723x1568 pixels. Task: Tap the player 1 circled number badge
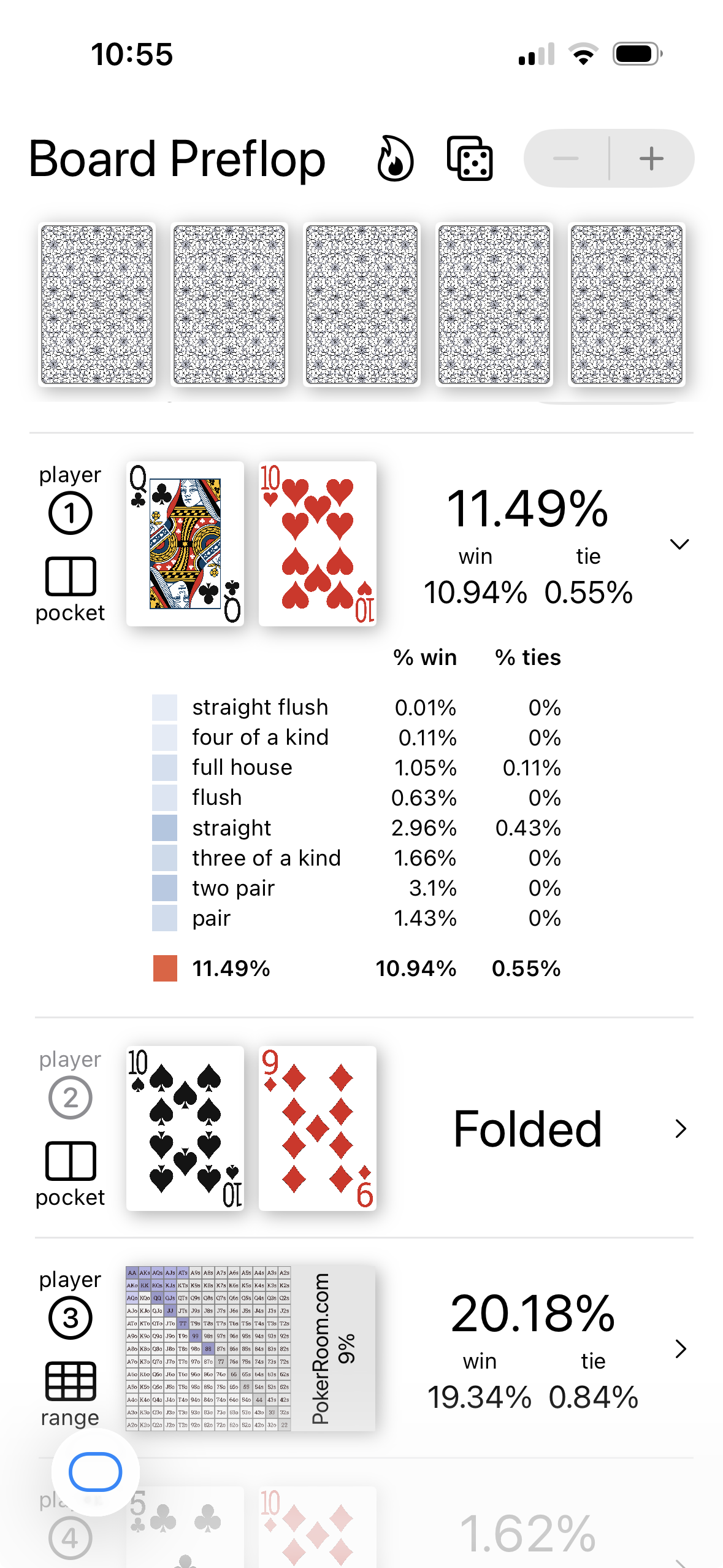click(x=69, y=513)
